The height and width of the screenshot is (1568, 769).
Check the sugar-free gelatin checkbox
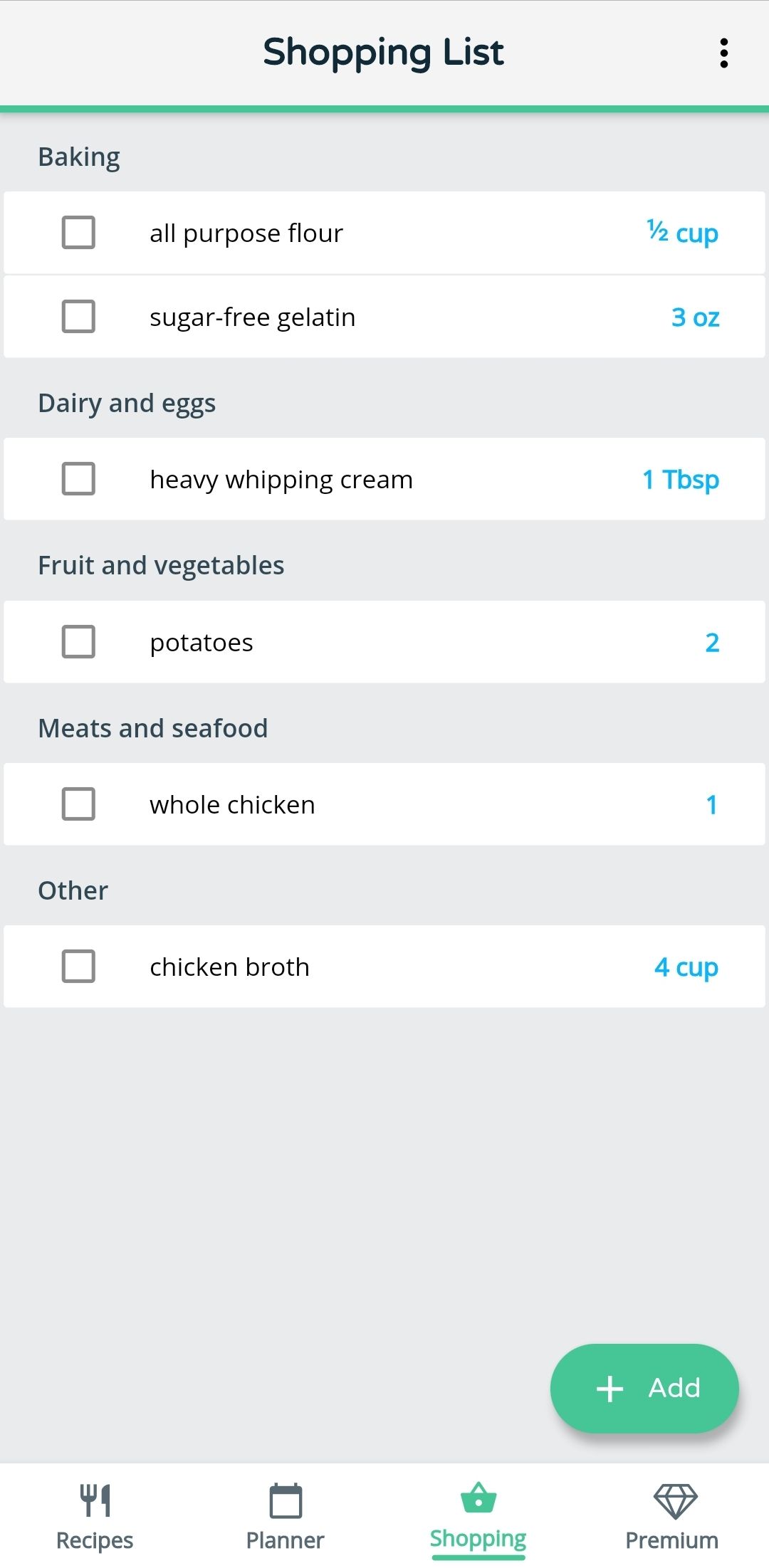(78, 316)
